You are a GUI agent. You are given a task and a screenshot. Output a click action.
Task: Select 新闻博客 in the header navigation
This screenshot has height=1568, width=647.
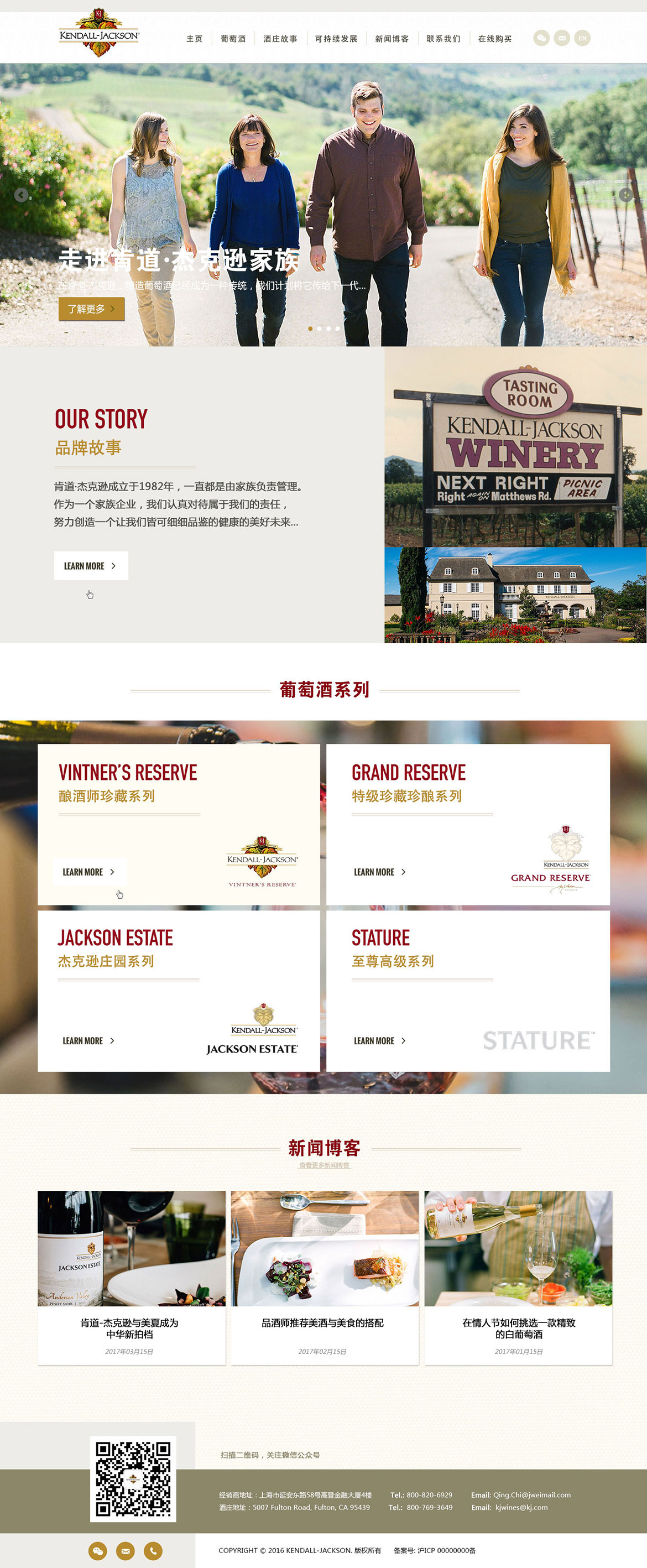pos(392,39)
